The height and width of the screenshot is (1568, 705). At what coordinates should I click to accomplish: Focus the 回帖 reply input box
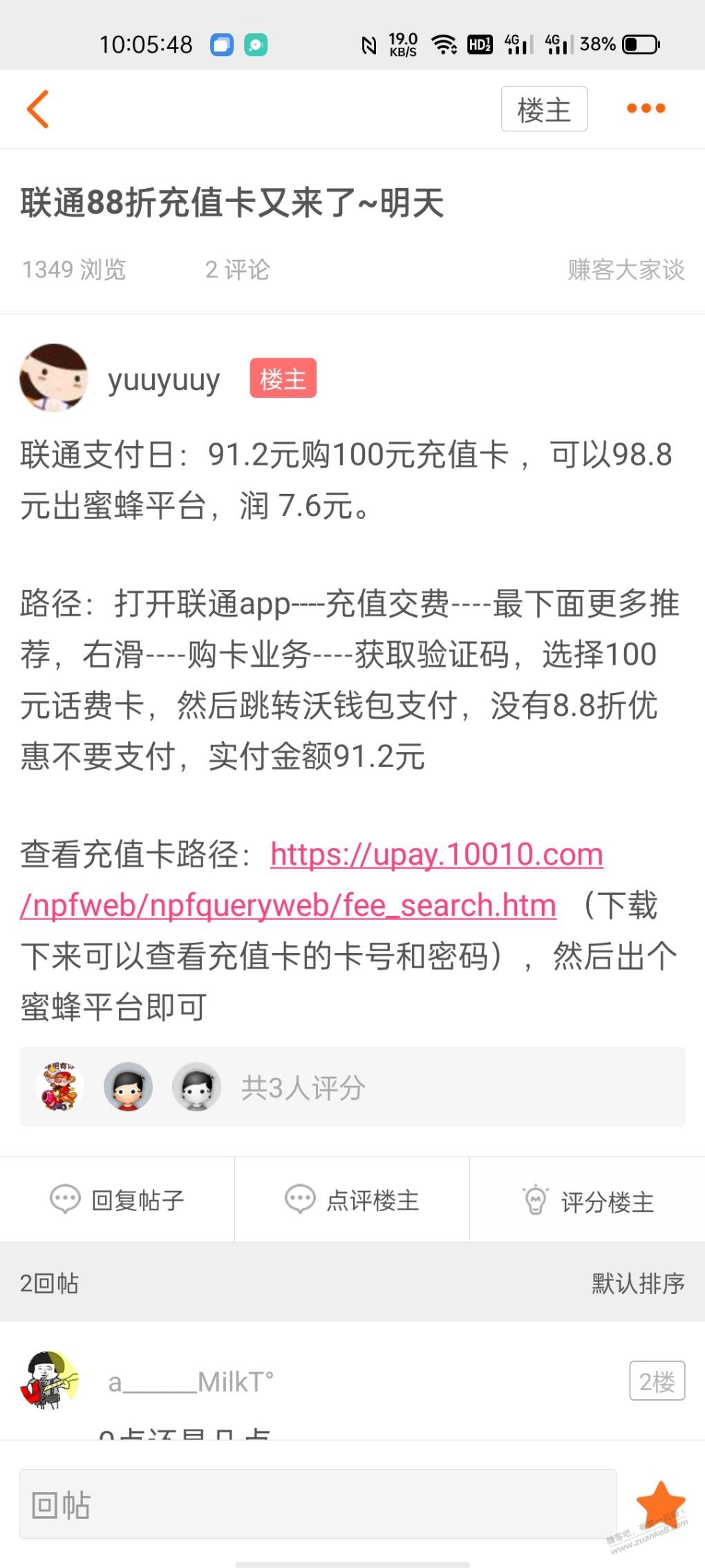point(318,1504)
